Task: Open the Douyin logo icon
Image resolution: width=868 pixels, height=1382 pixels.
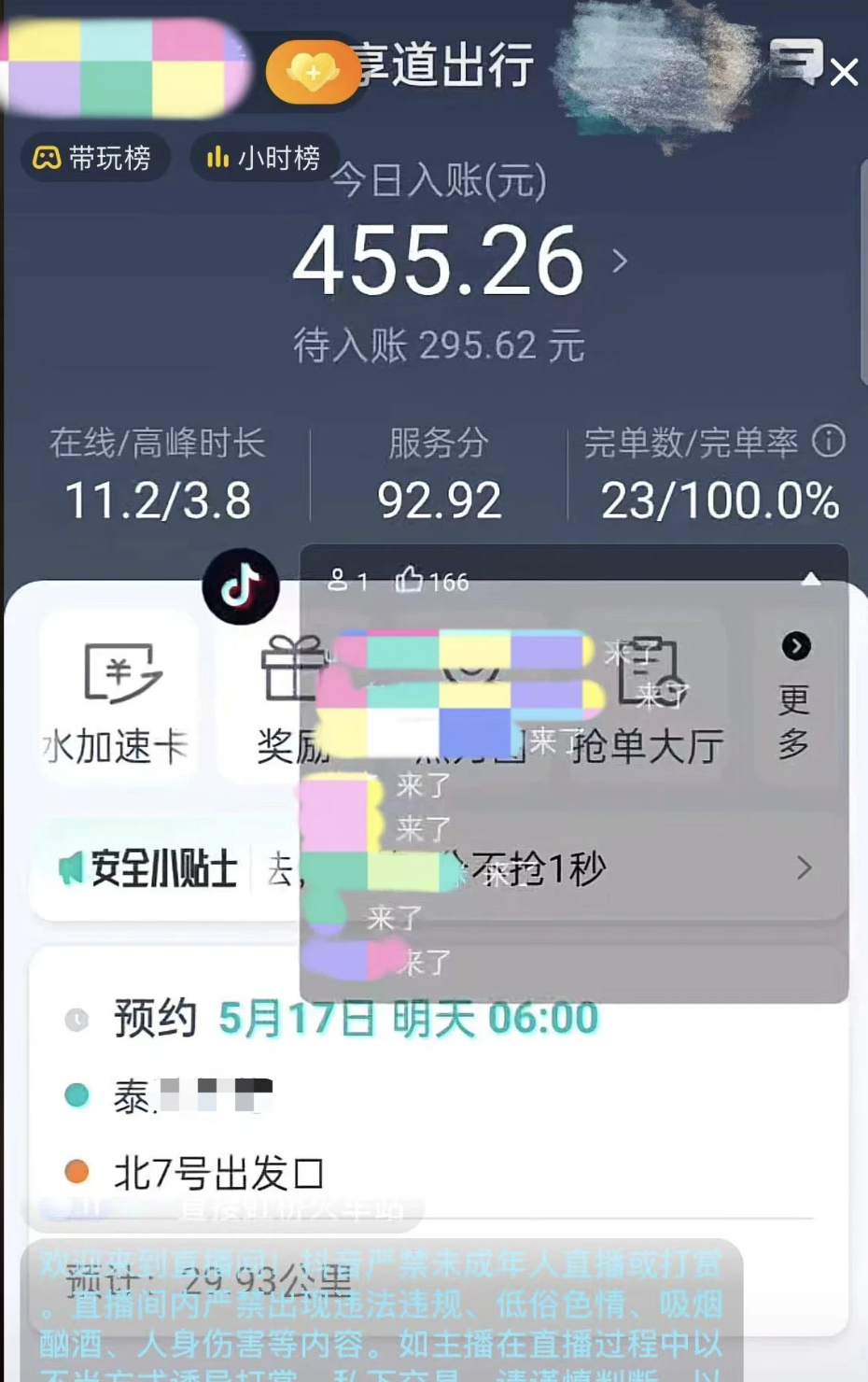Action: 242,585
